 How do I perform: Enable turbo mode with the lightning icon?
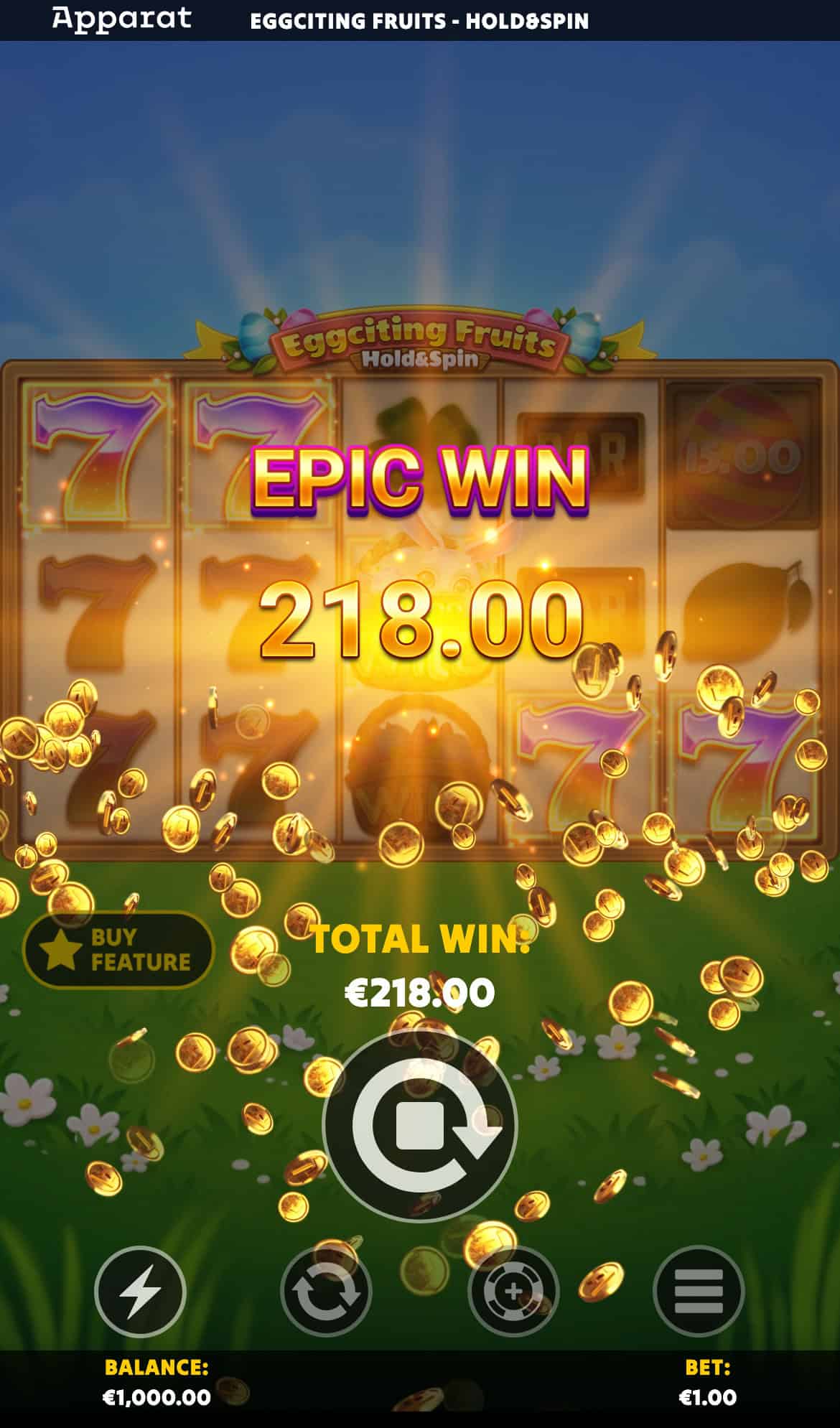(x=140, y=1292)
